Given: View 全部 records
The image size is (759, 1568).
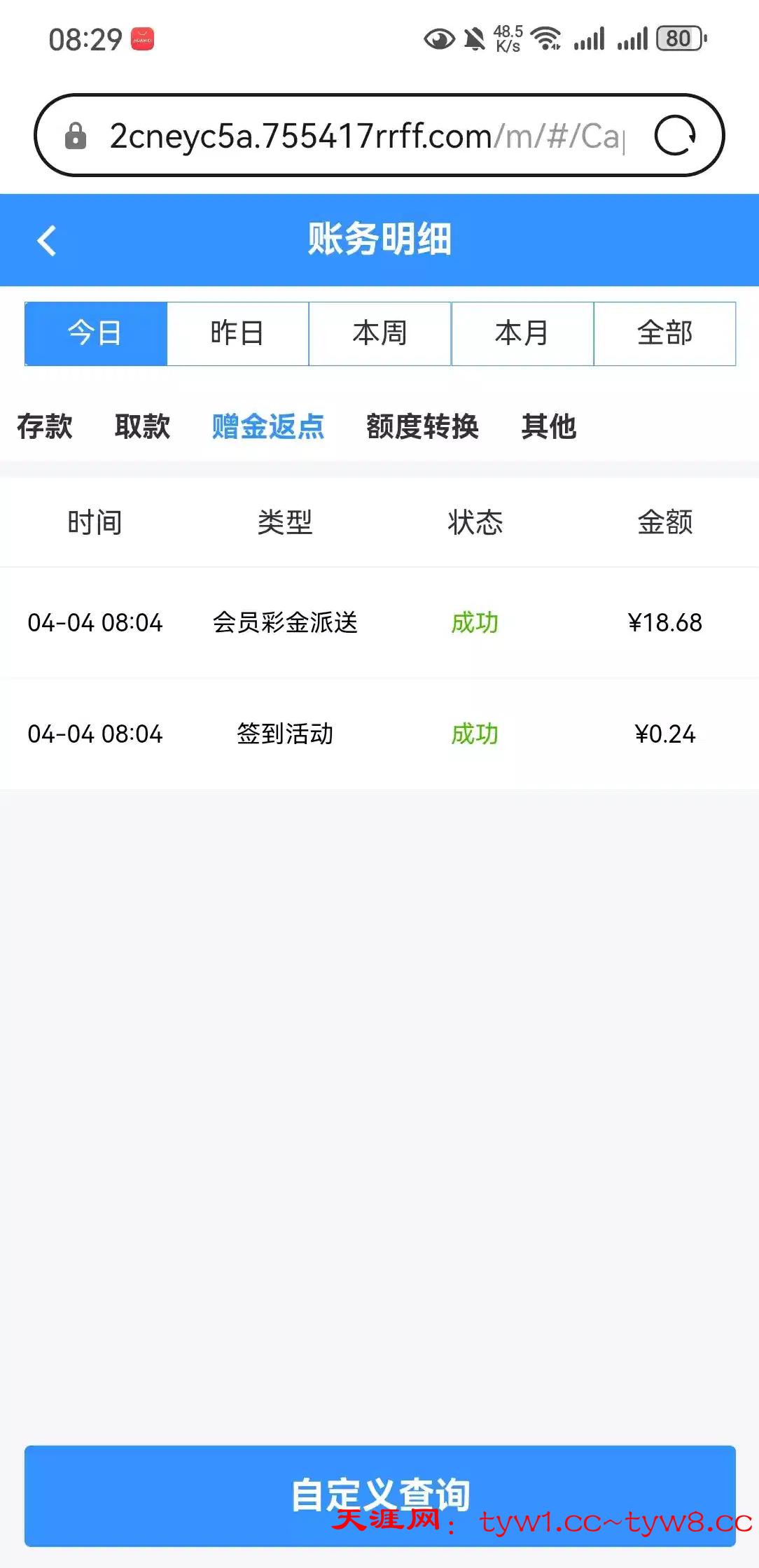Looking at the screenshot, I should point(664,333).
